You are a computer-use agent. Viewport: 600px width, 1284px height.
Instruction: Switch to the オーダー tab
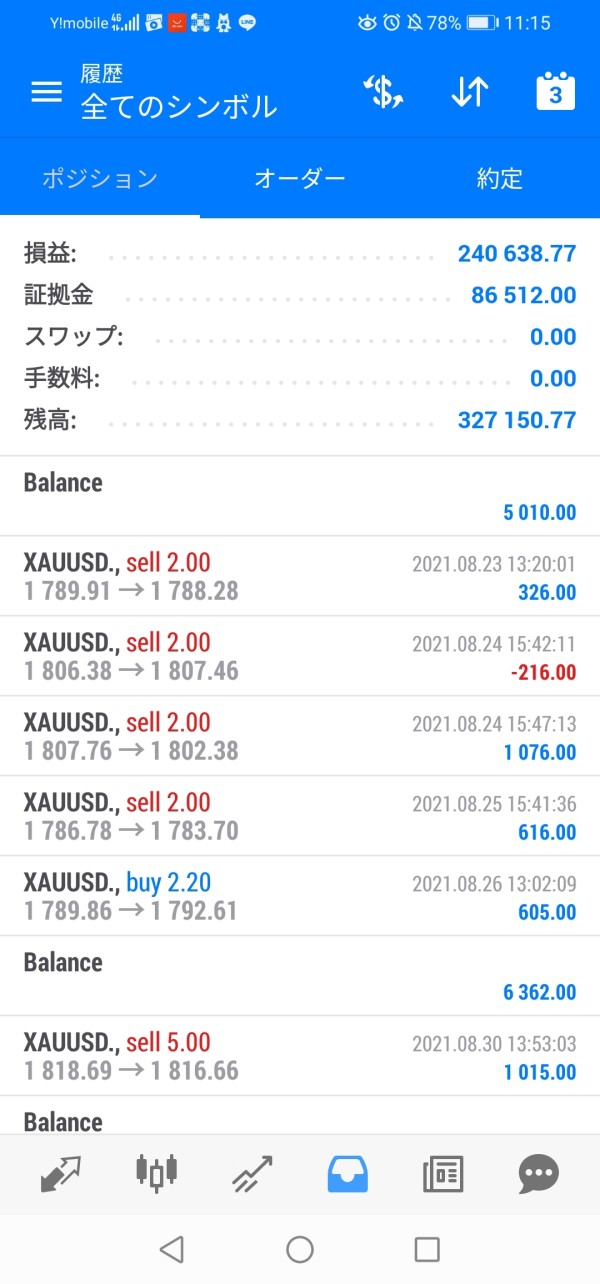click(x=300, y=179)
